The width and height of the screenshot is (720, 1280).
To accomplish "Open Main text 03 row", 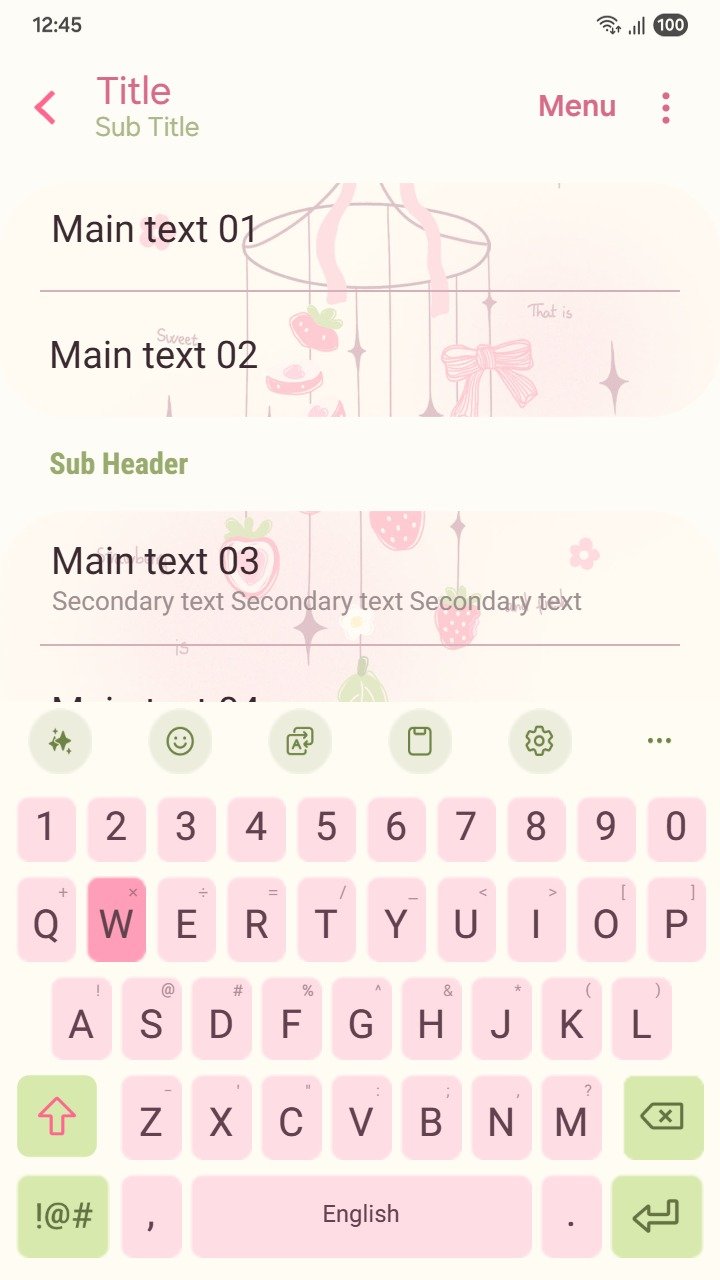I will (360, 578).
